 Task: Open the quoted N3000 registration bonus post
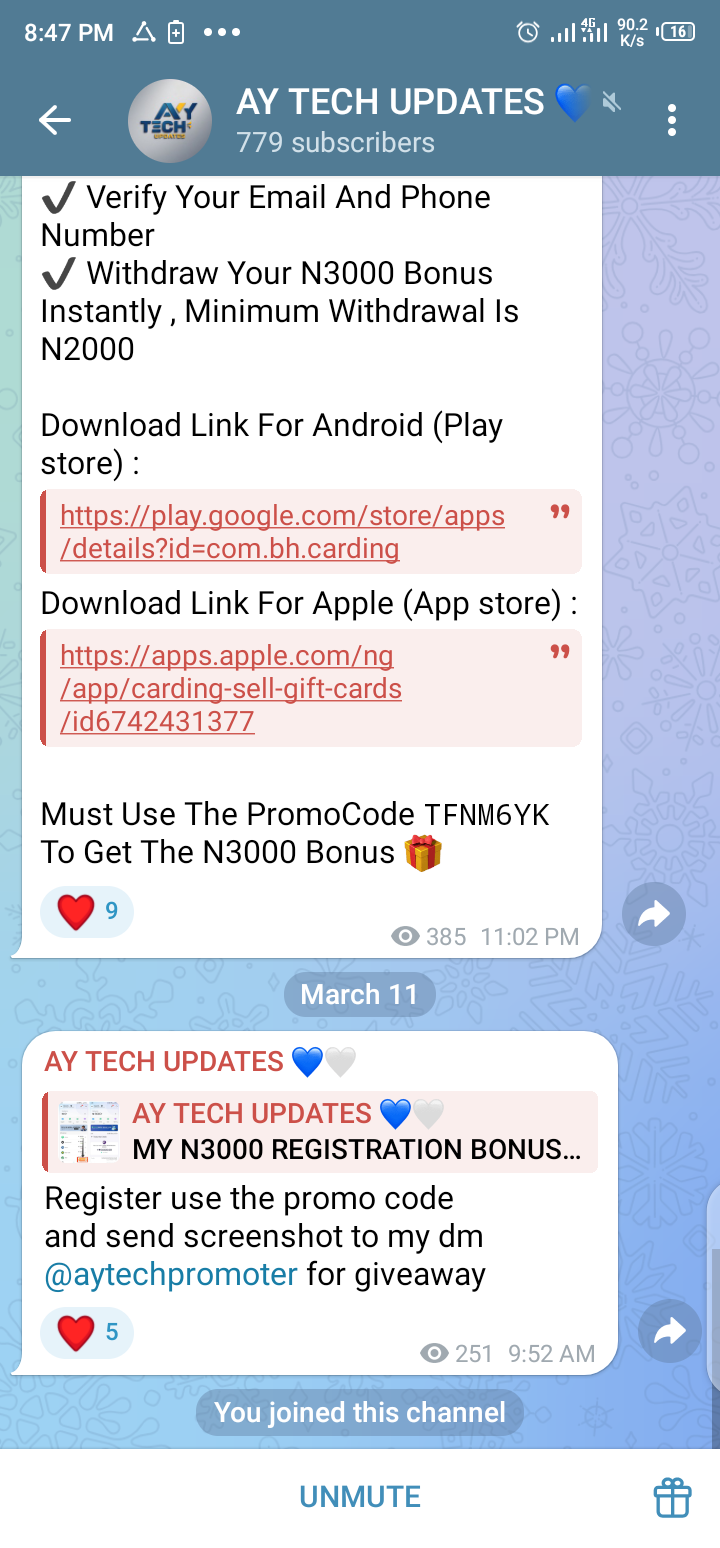tap(320, 1132)
